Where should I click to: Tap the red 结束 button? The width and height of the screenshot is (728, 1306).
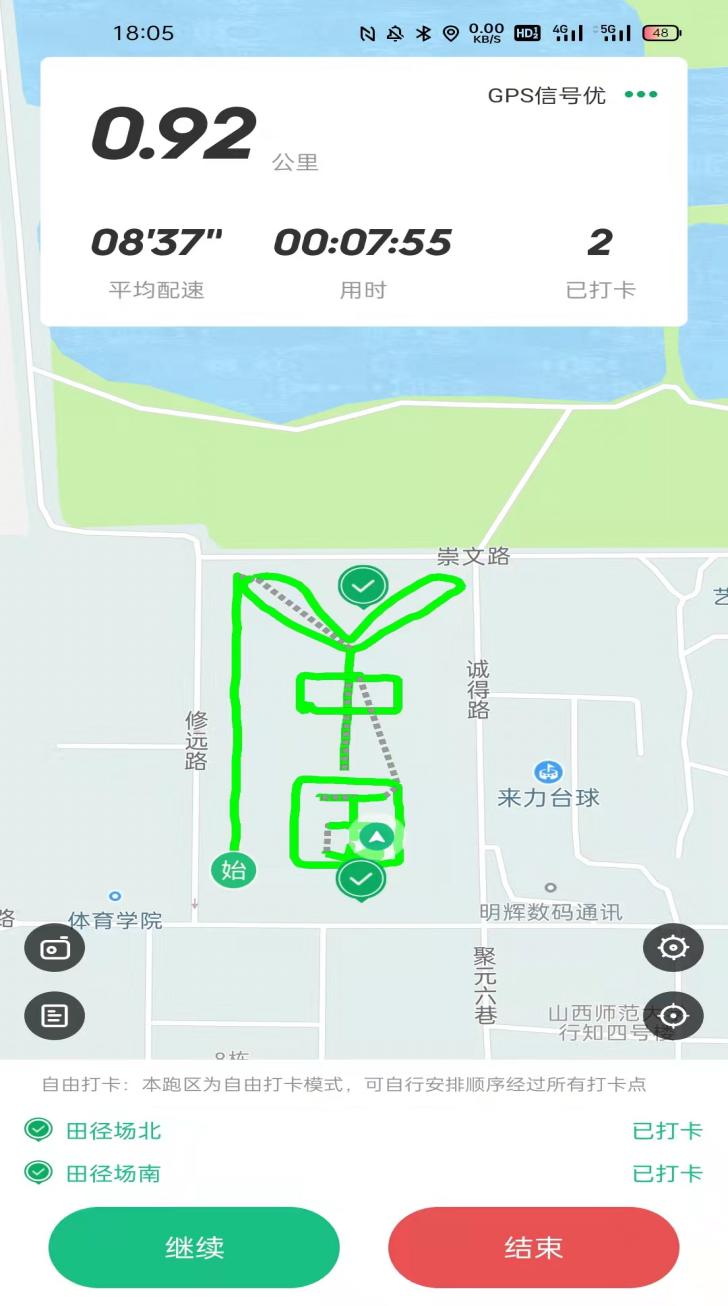533,1247
